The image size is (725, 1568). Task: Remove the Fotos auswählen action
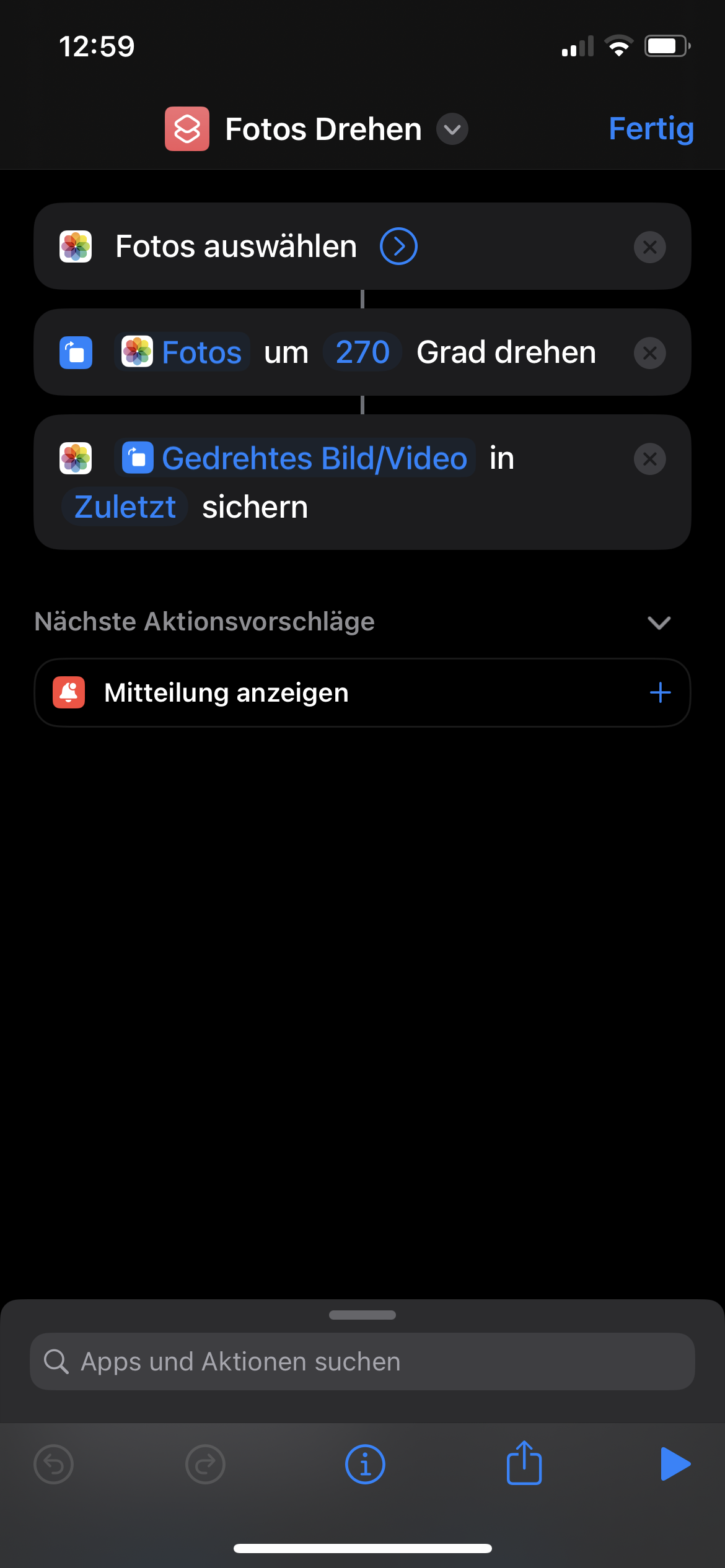tap(649, 247)
